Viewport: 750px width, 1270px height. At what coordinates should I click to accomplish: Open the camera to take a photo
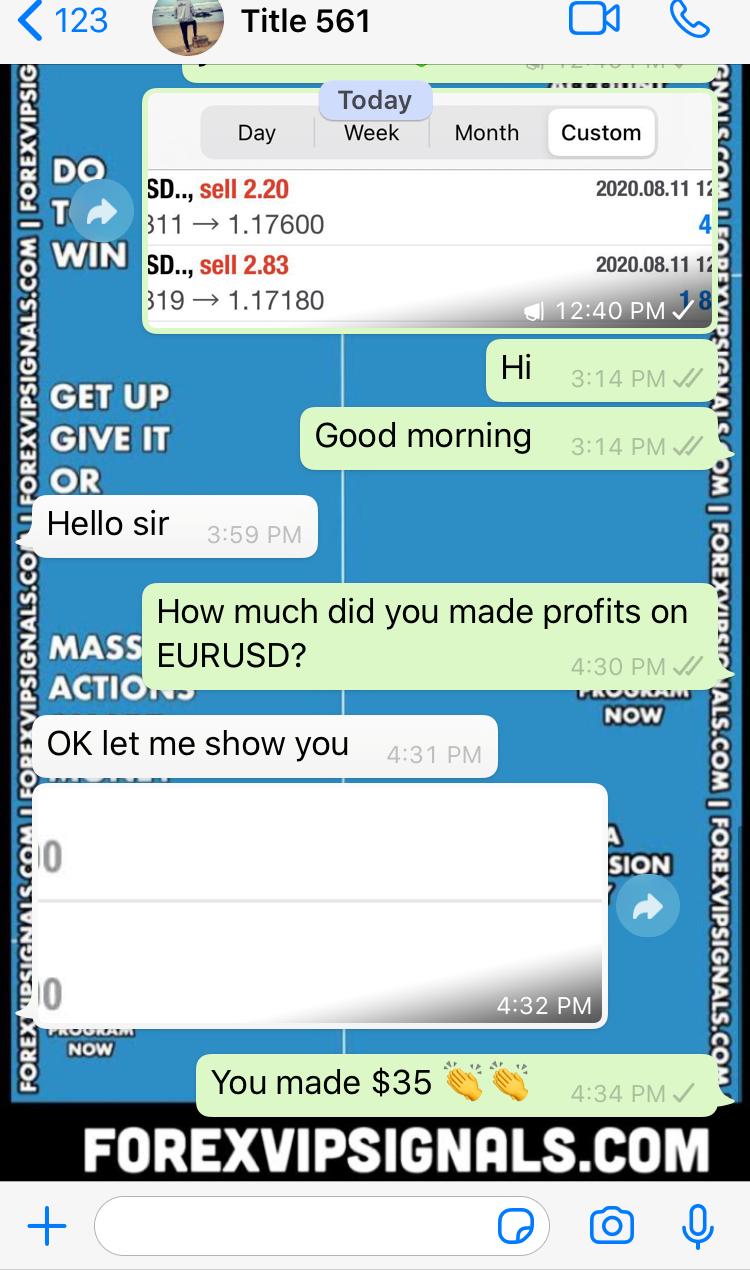tap(611, 1226)
